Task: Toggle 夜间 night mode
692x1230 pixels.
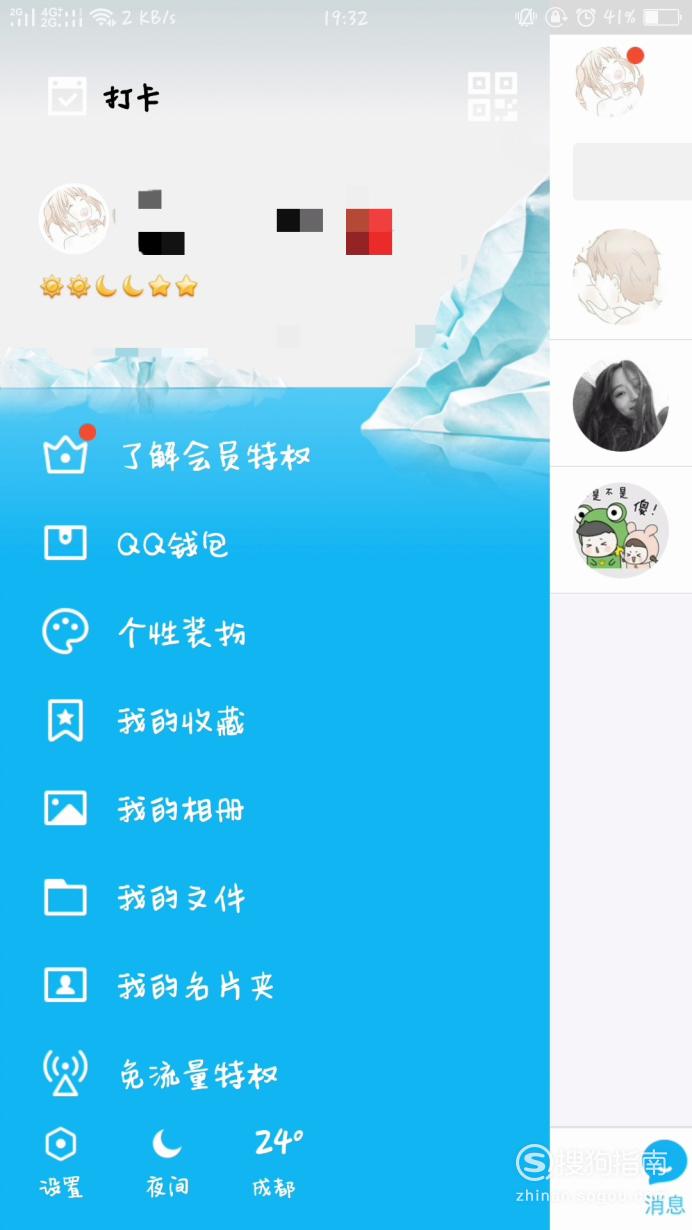Action: [167, 1162]
